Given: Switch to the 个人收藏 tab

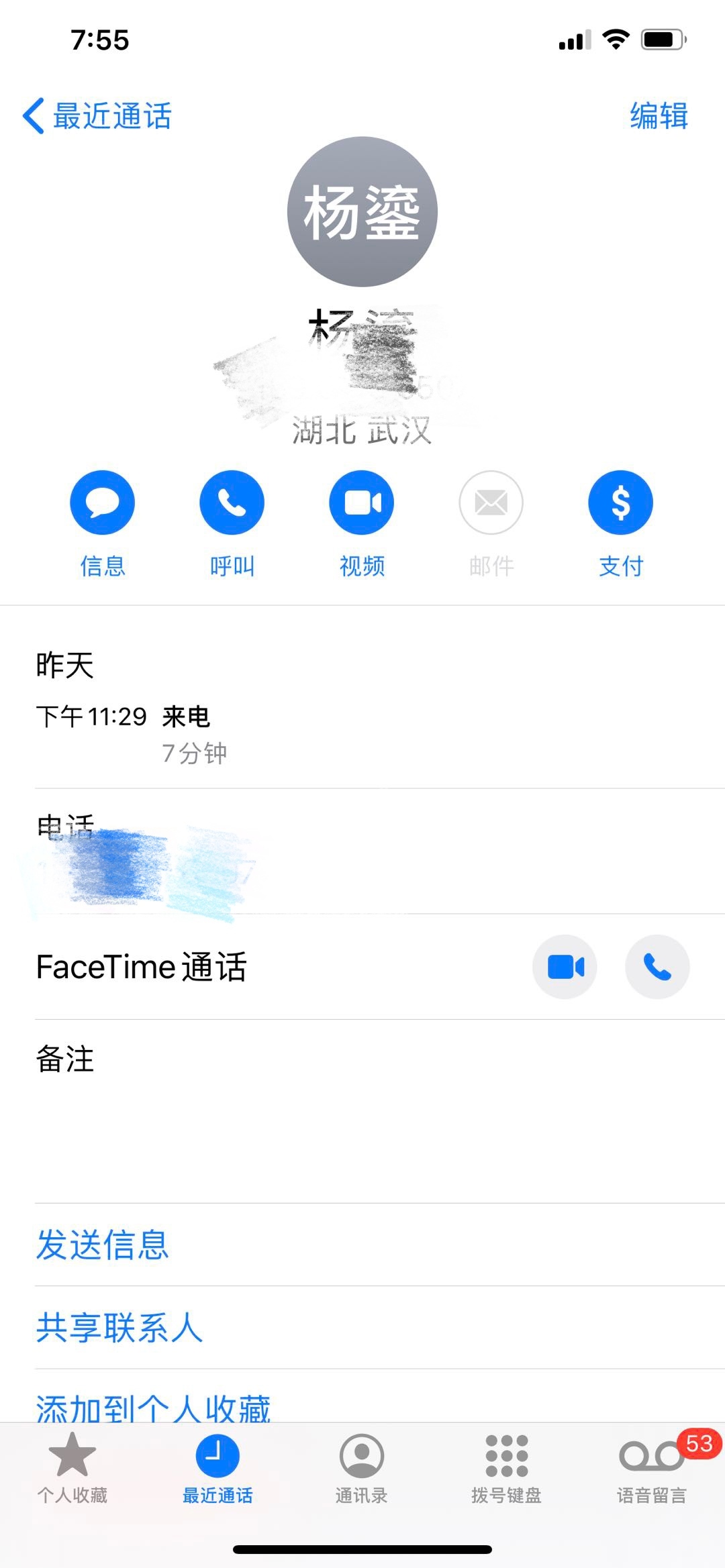Looking at the screenshot, I should tap(72, 1469).
